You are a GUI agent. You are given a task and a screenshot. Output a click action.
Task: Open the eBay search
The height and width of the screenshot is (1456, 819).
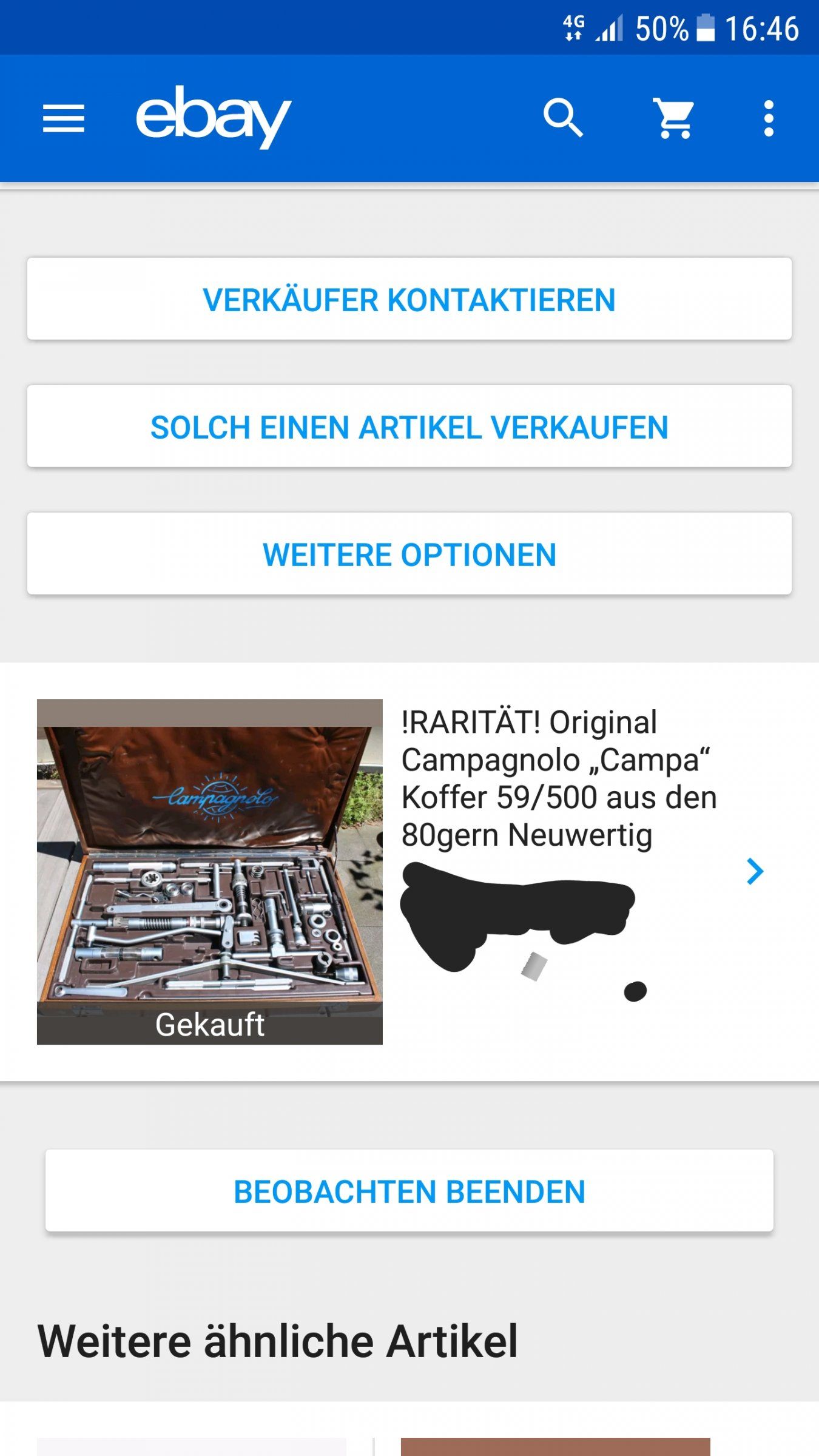click(x=563, y=118)
